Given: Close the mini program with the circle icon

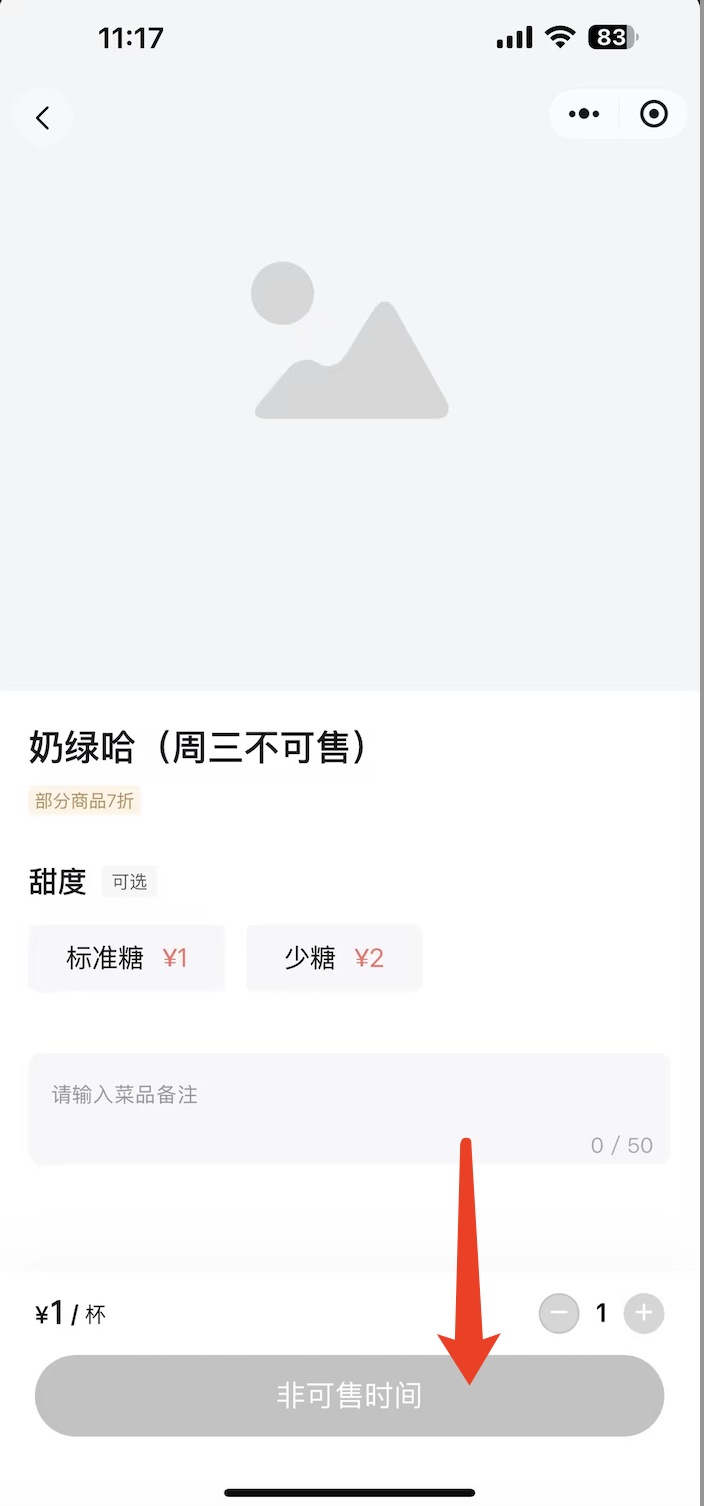Looking at the screenshot, I should (x=654, y=114).
